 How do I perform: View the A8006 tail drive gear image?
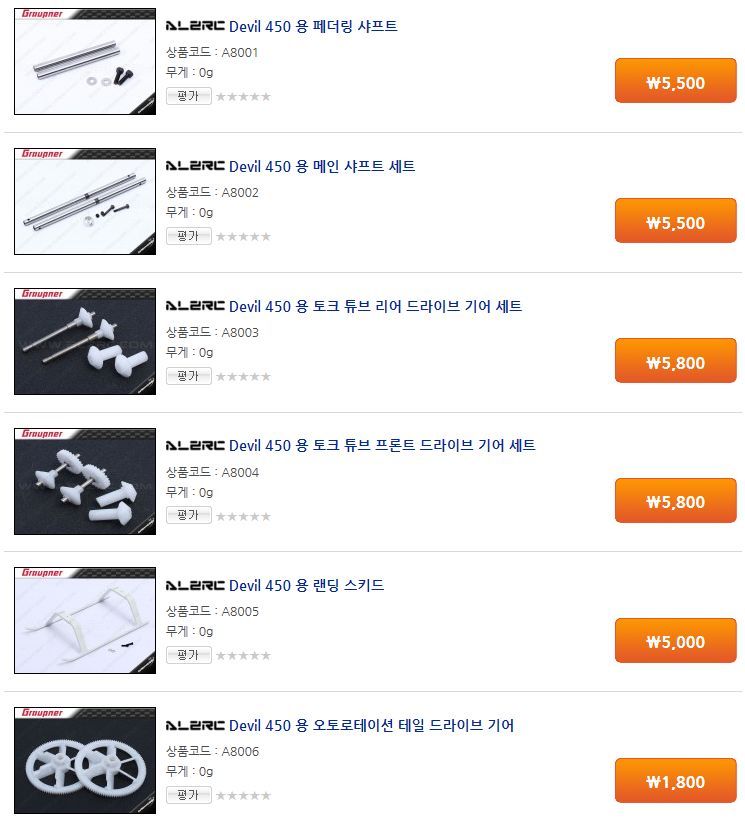coord(85,760)
